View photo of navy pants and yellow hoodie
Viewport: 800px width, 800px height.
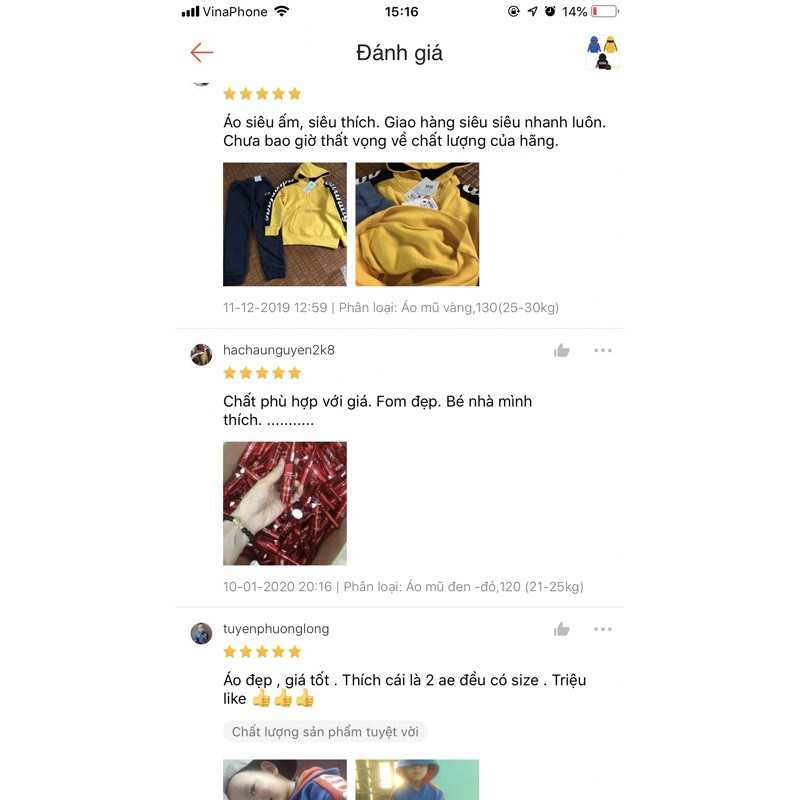(285, 224)
